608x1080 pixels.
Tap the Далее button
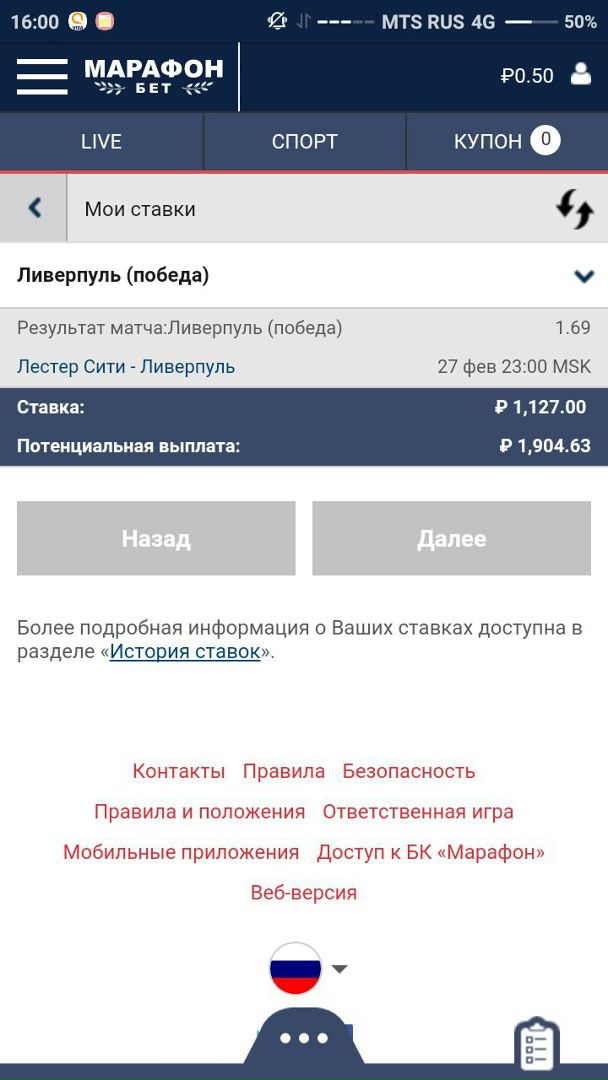(451, 539)
